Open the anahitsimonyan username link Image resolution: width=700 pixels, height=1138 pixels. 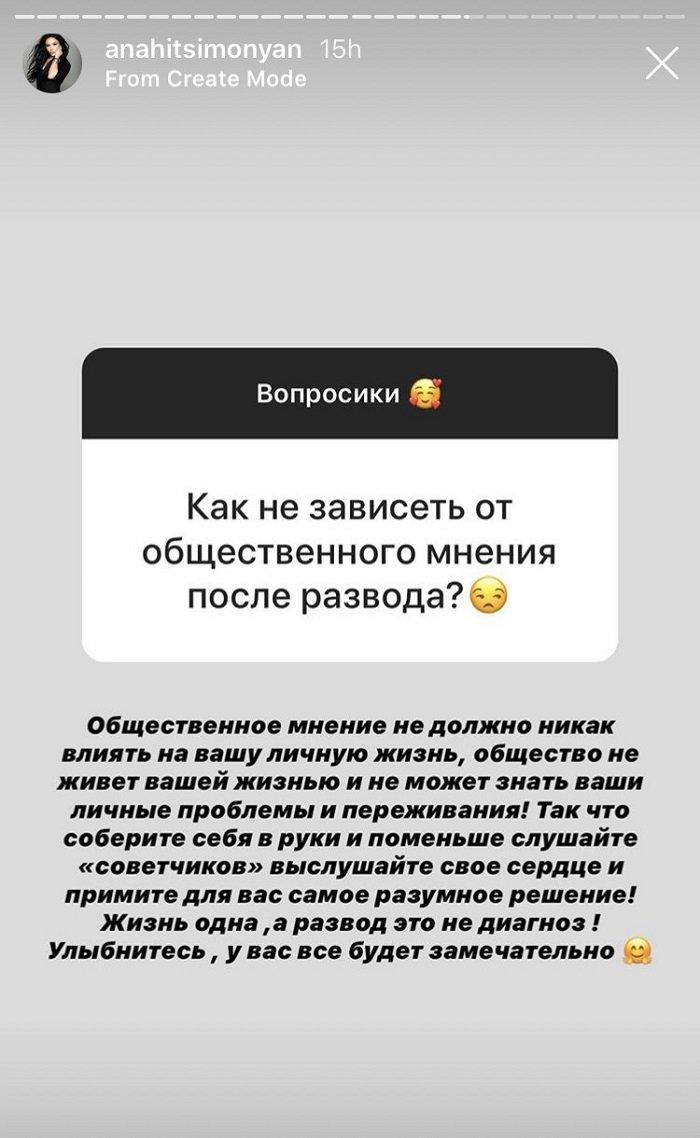pyautogui.click(x=202, y=49)
